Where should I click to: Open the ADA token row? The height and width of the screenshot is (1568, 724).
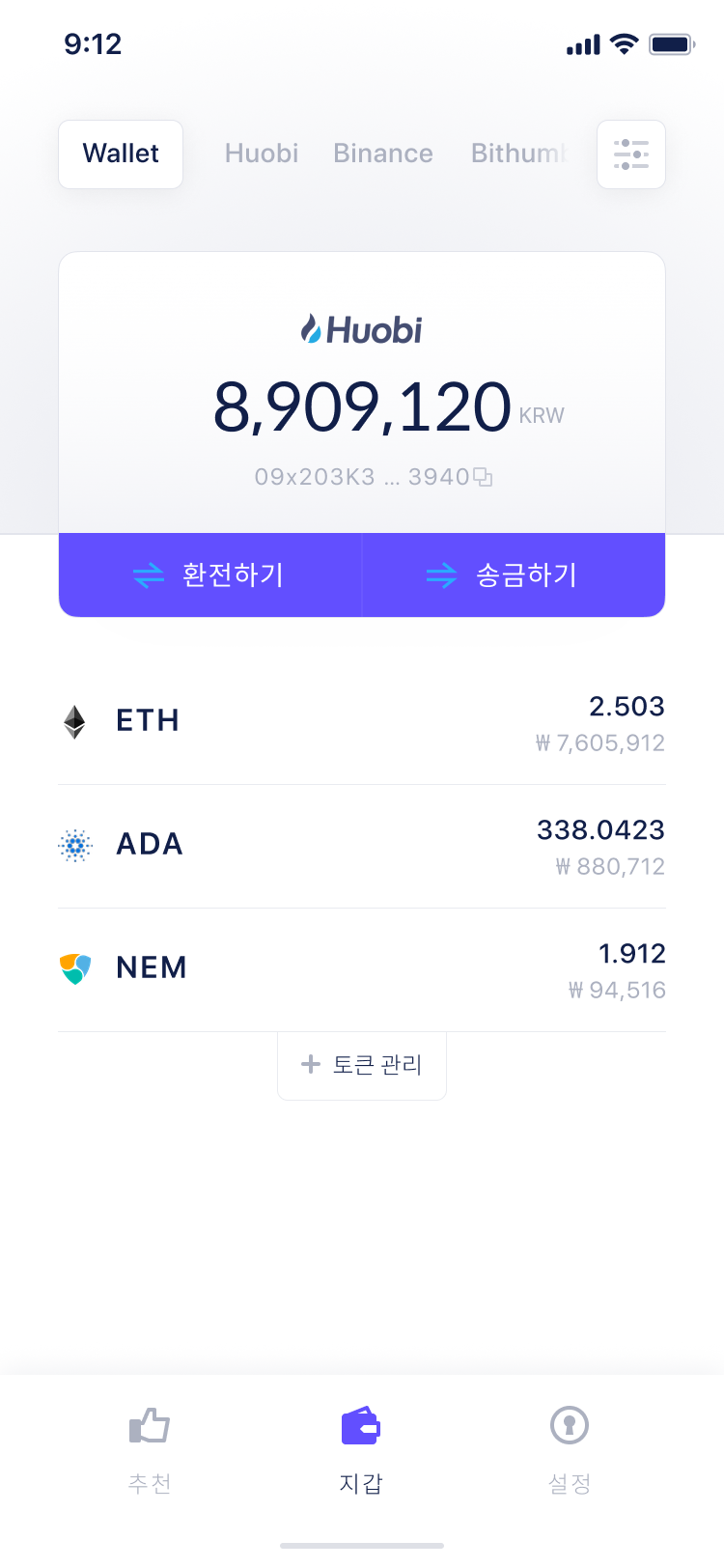[362, 847]
